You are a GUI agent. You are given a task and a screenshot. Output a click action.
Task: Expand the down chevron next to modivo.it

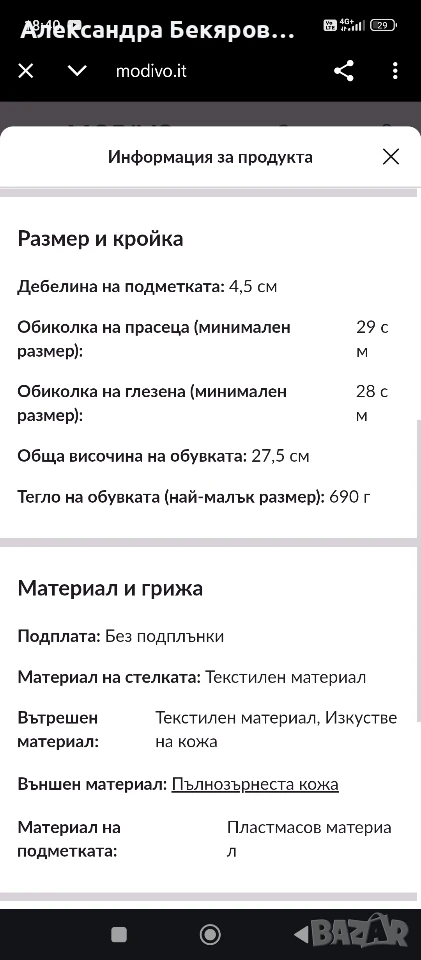[x=77, y=71]
